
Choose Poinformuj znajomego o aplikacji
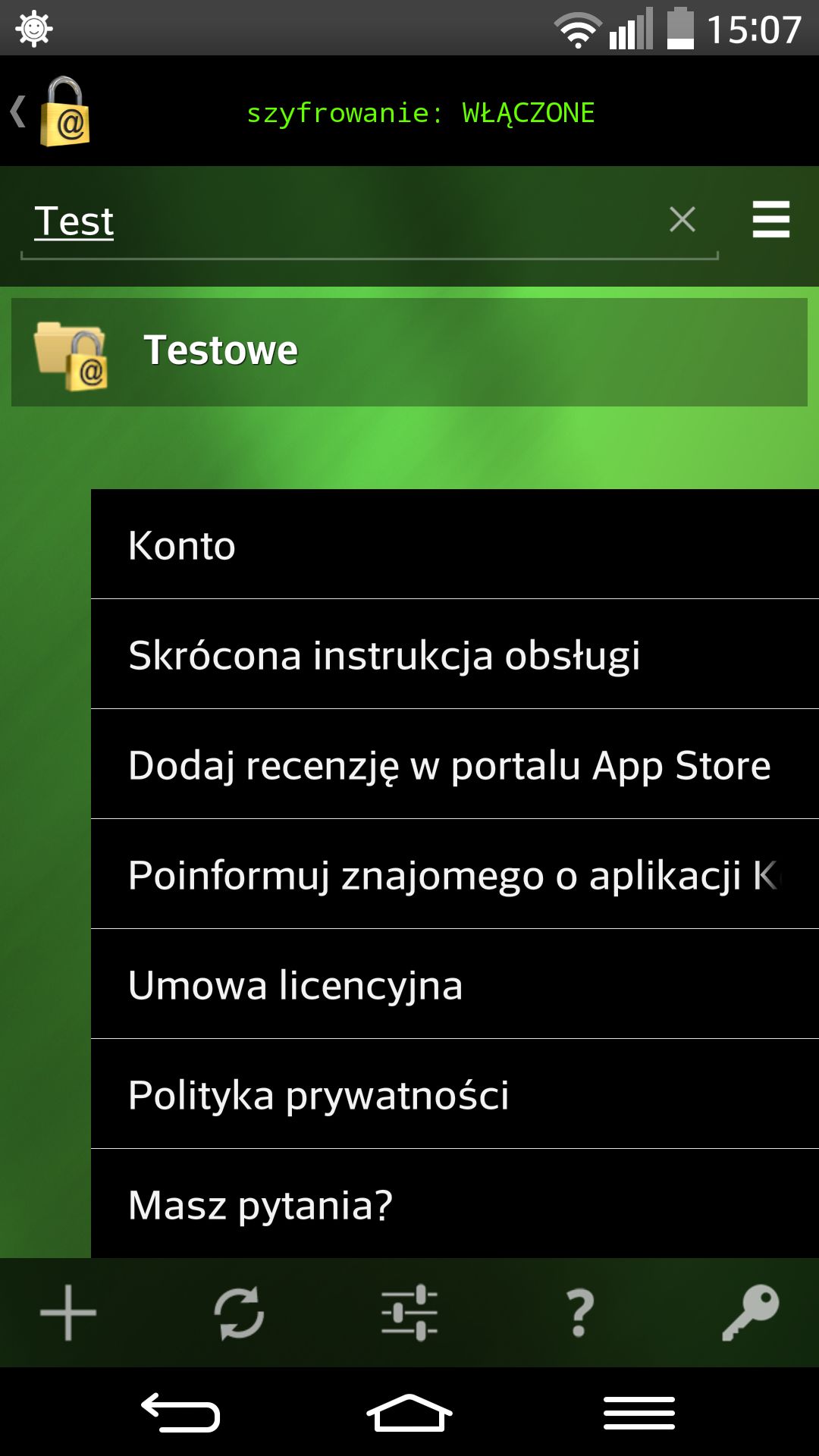coord(455,874)
